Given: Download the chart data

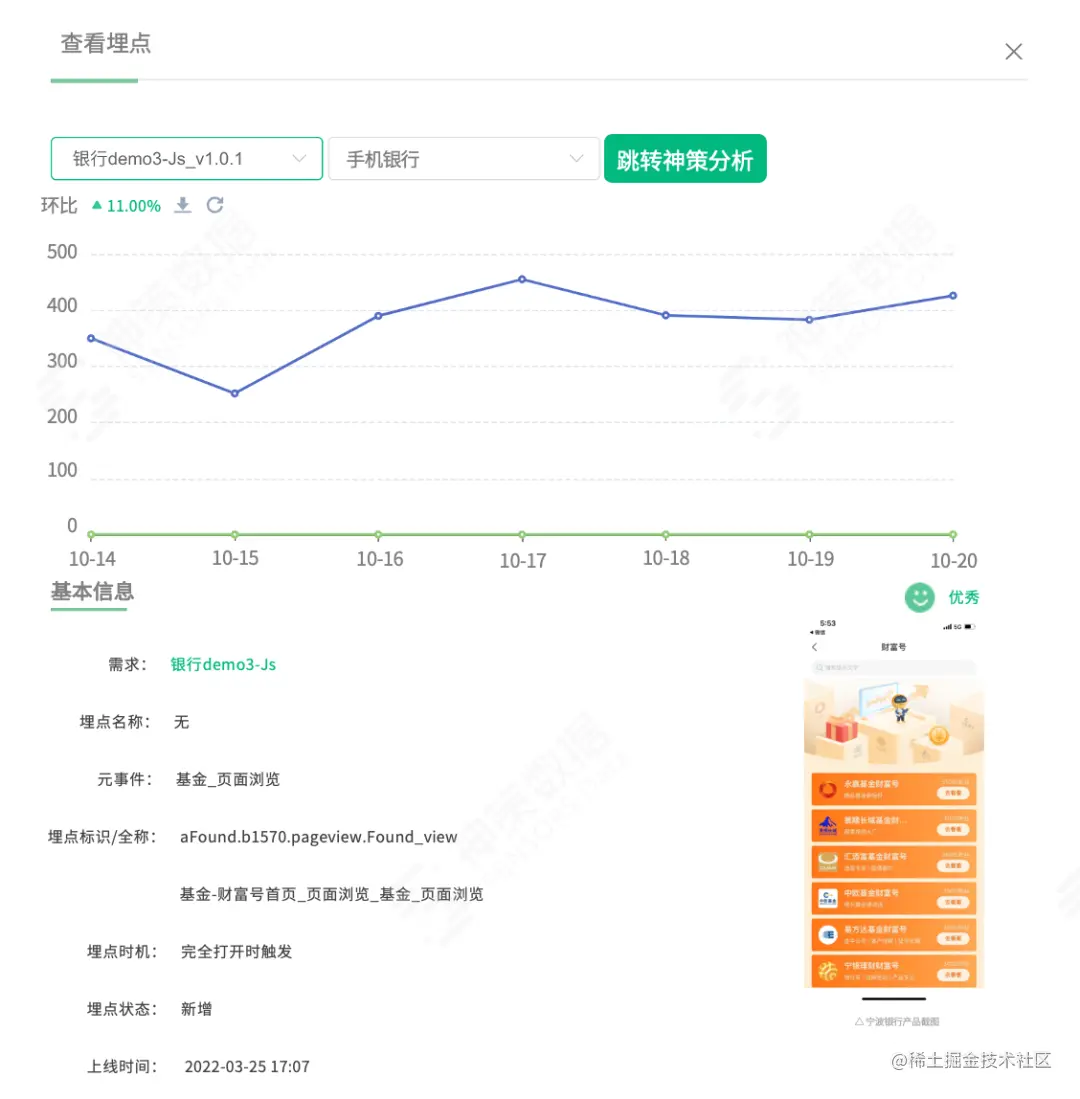Looking at the screenshot, I should coord(182,205).
